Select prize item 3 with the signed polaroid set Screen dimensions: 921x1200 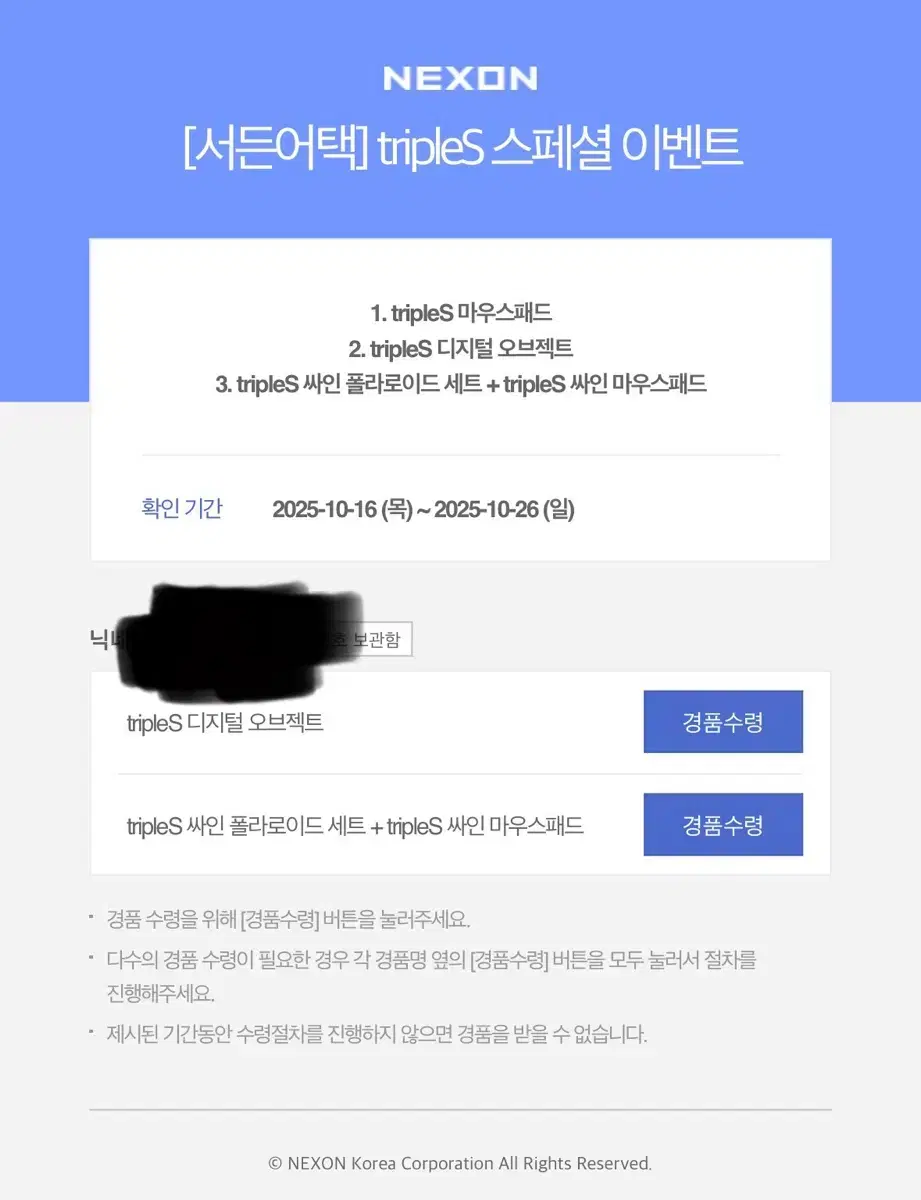[x=460, y=383]
